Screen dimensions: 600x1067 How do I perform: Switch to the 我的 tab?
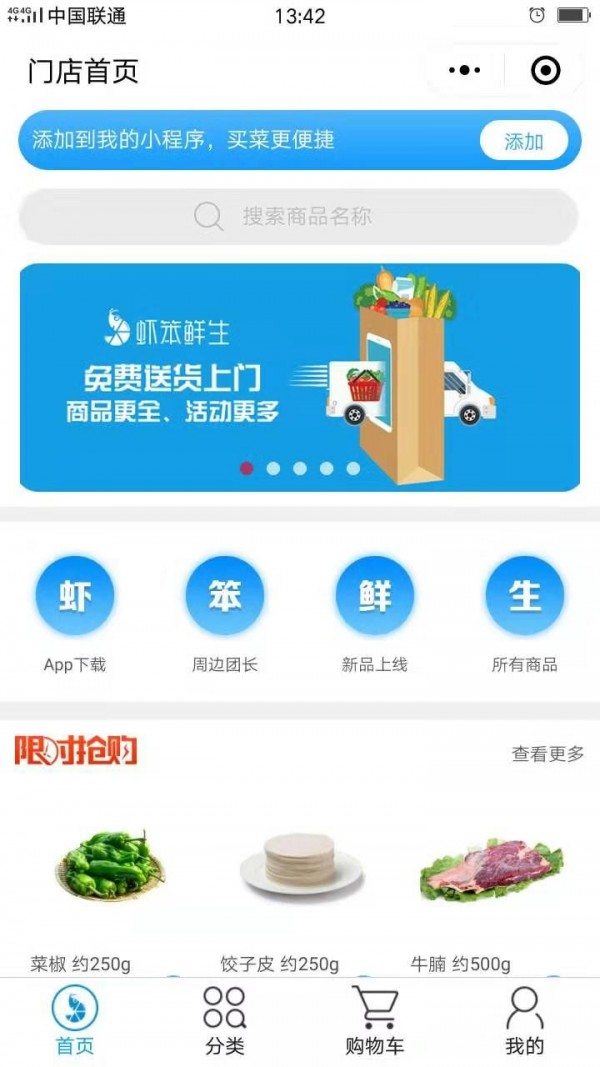[x=524, y=1020]
